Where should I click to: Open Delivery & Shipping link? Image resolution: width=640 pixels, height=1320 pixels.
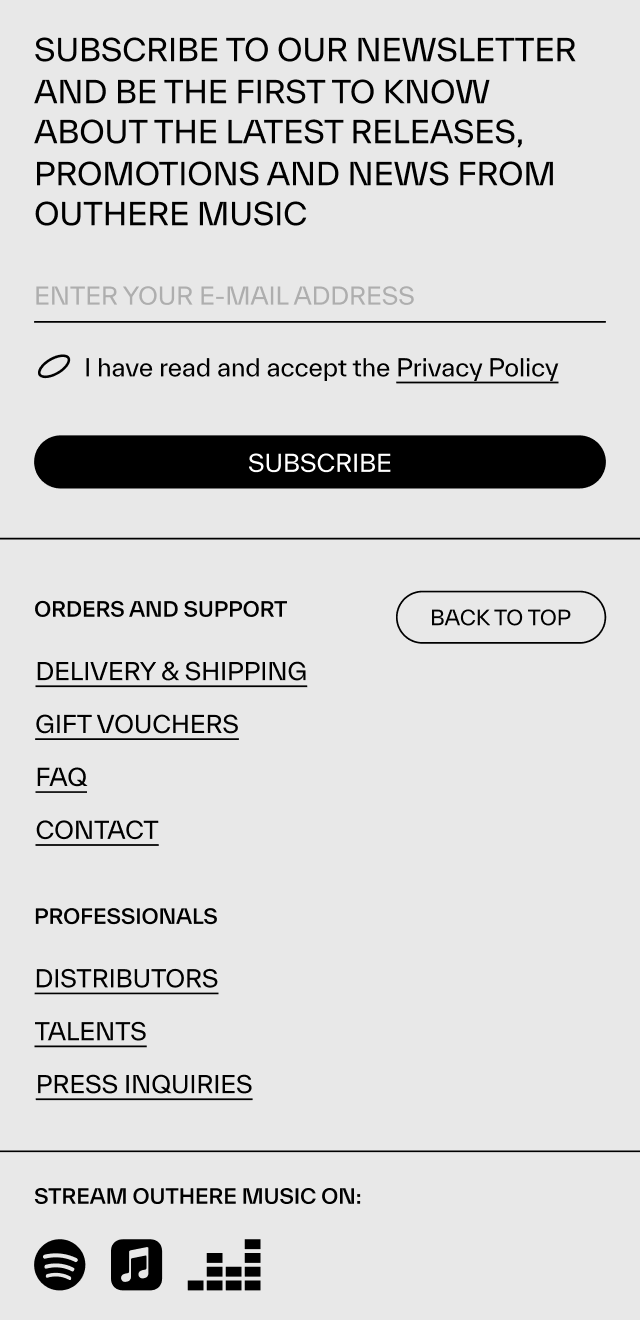(x=171, y=671)
